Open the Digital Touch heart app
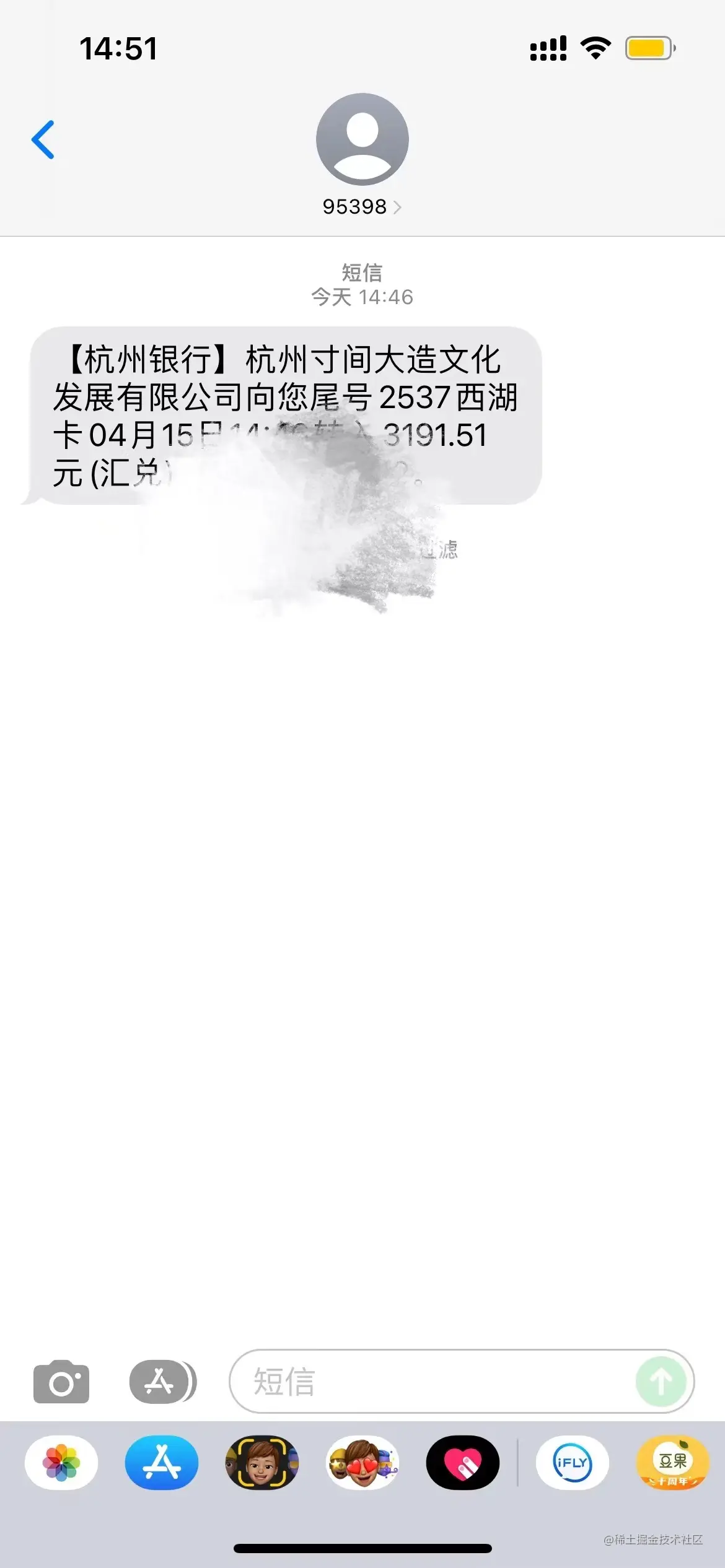The width and height of the screenshot is (725, 1568). 463,1463
